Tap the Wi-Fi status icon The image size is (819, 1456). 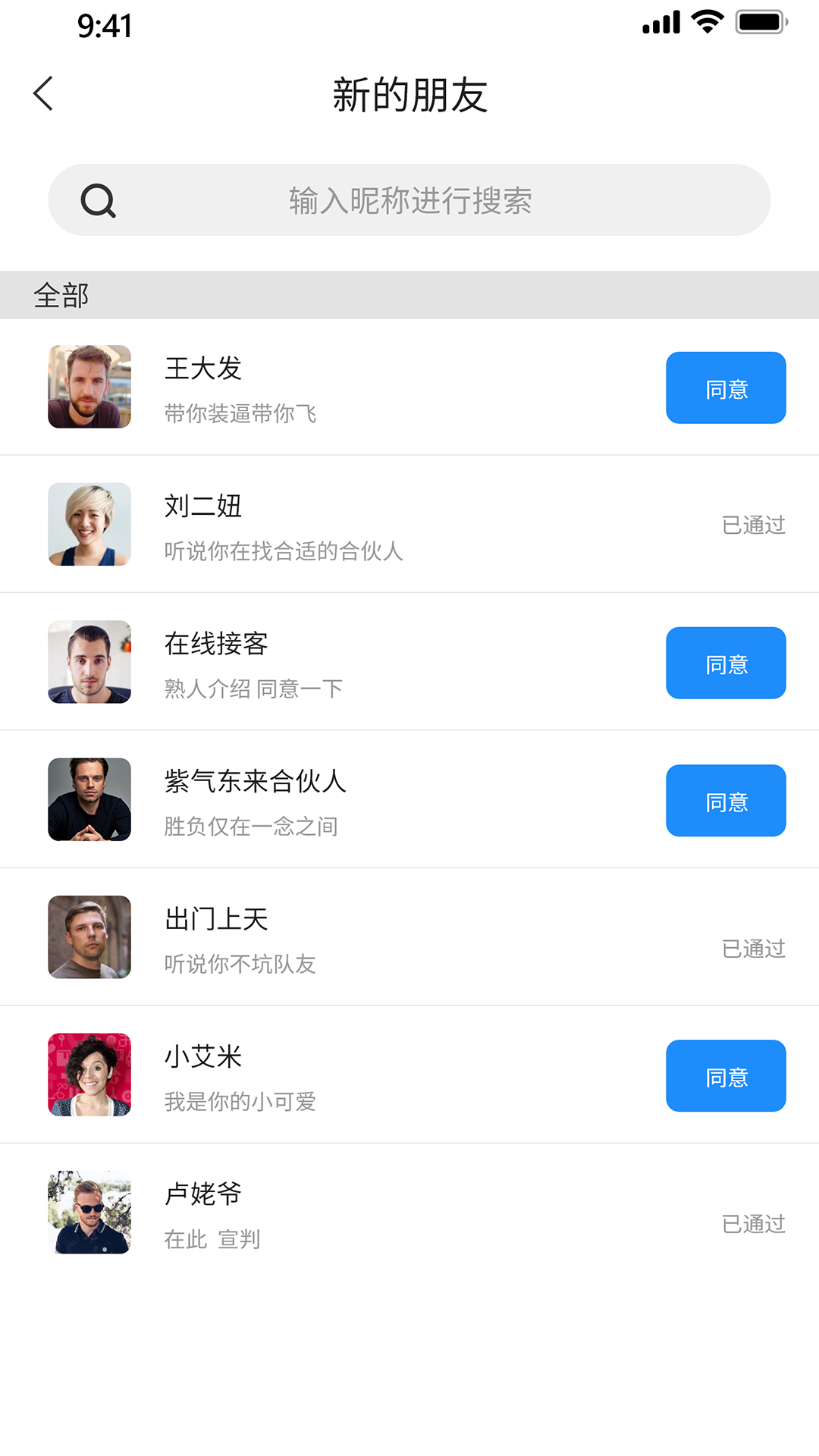click(x=705, y=23)
